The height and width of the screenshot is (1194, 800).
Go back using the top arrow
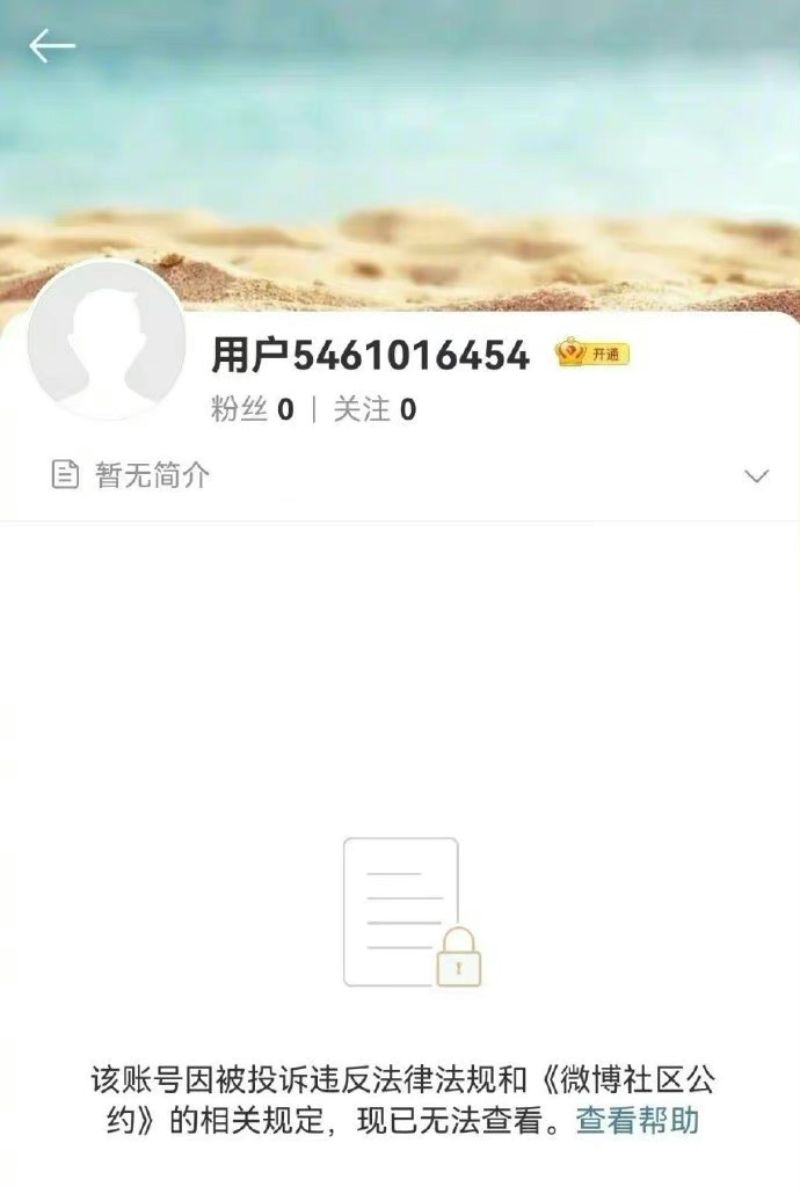point(52,46)
